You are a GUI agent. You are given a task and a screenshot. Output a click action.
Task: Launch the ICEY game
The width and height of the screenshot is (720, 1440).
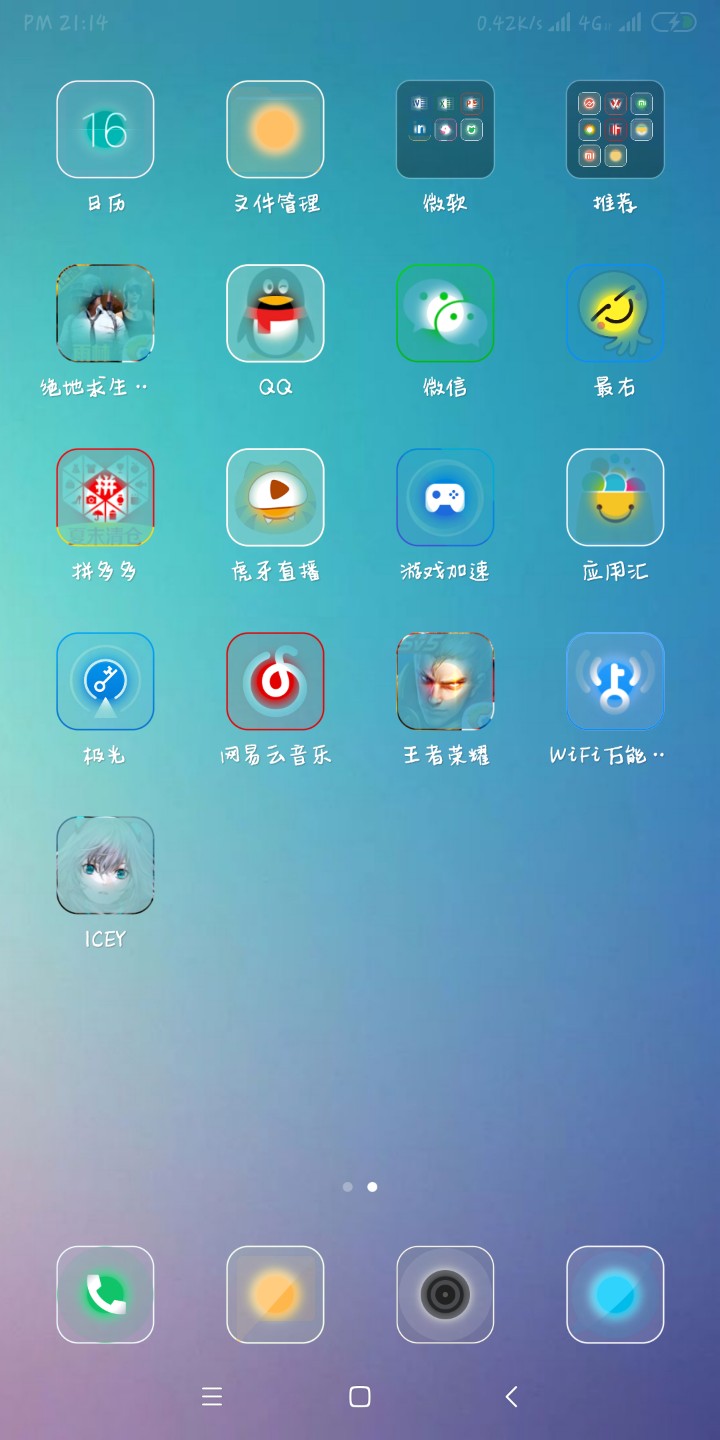(x=105, y=865)
